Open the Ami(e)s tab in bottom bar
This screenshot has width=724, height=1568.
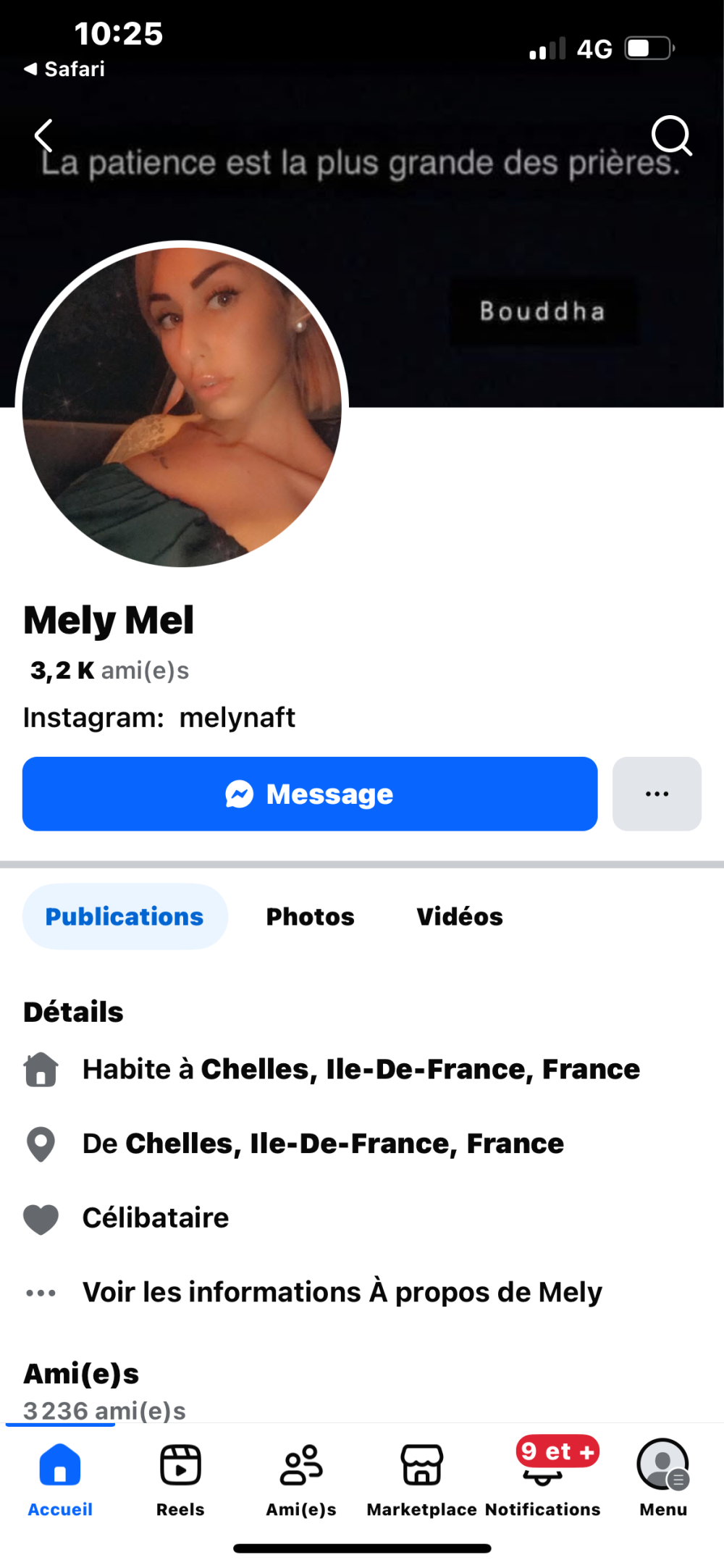(301, 1477)
